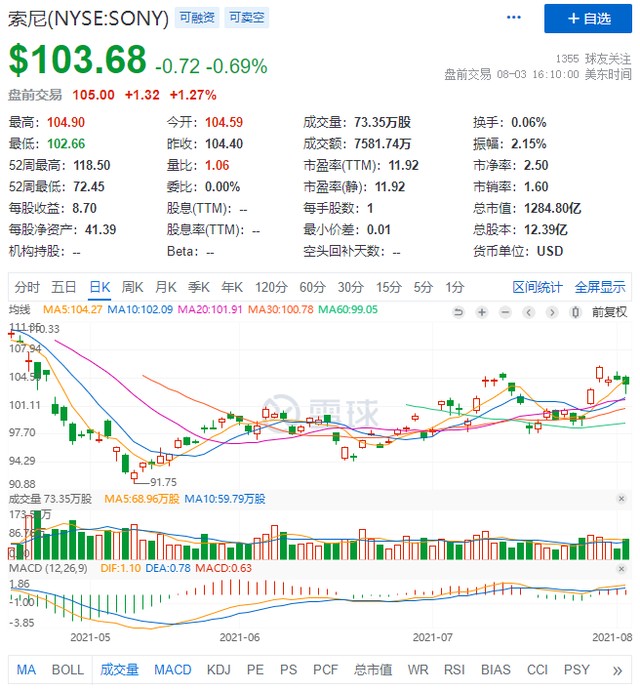Switch chart to 五日 view
Image resolution: width=640 pixels, height=690 pixels.
click(x=64, y=287)
